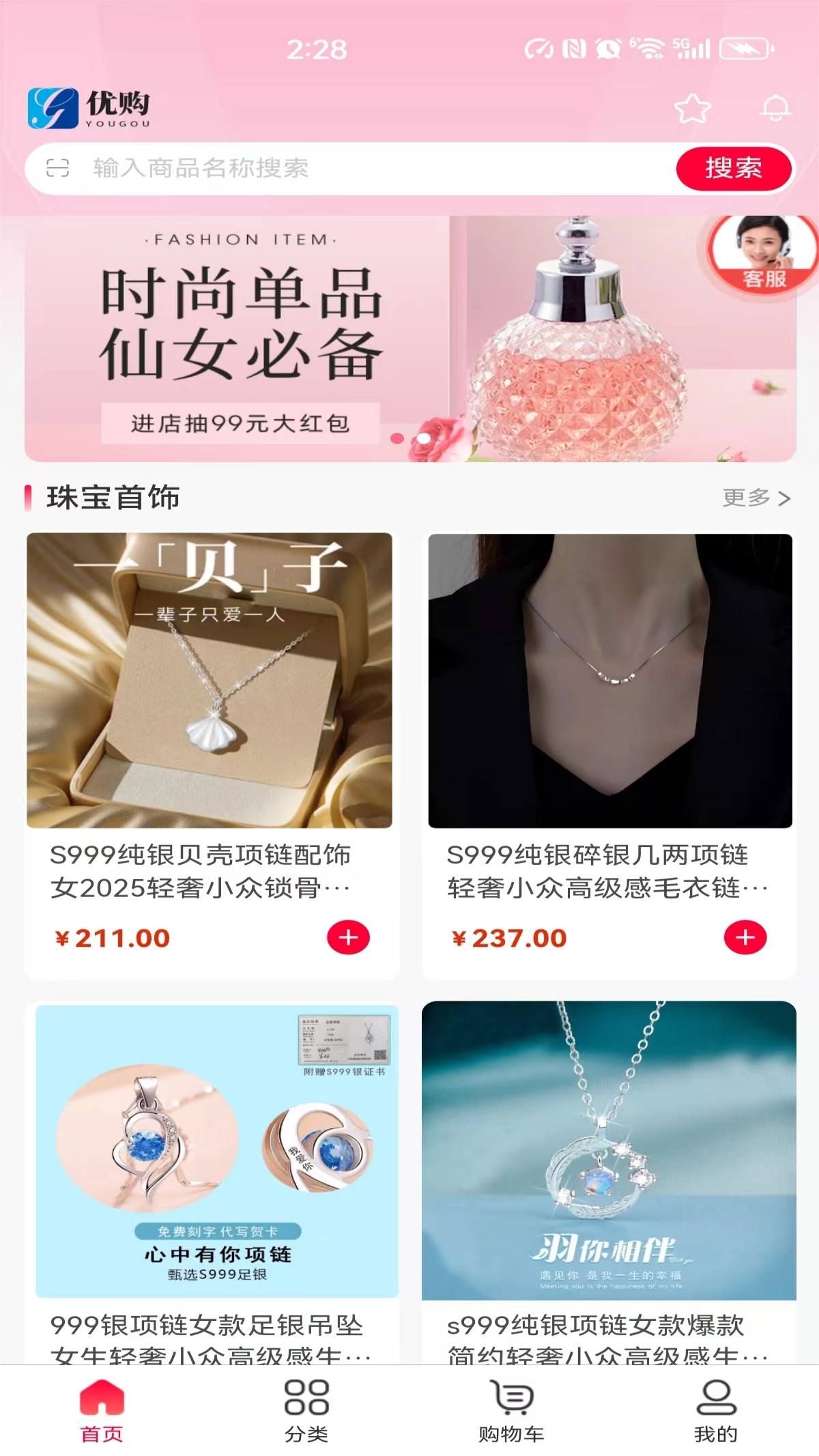The height and width of the screenshot is (1456, 819).
Task: Open 更多 to see more jewelry
Action: click(x=747, y=499)
